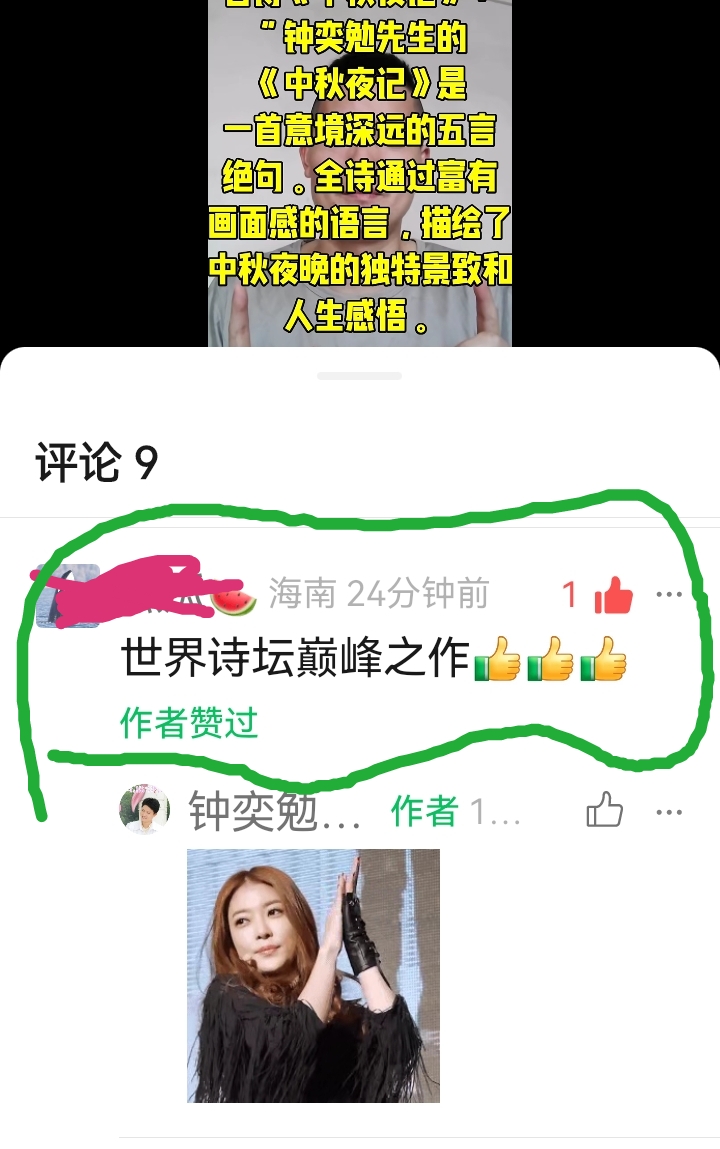View the image in 钟奕勉's reply

click(x=313, y=975)
